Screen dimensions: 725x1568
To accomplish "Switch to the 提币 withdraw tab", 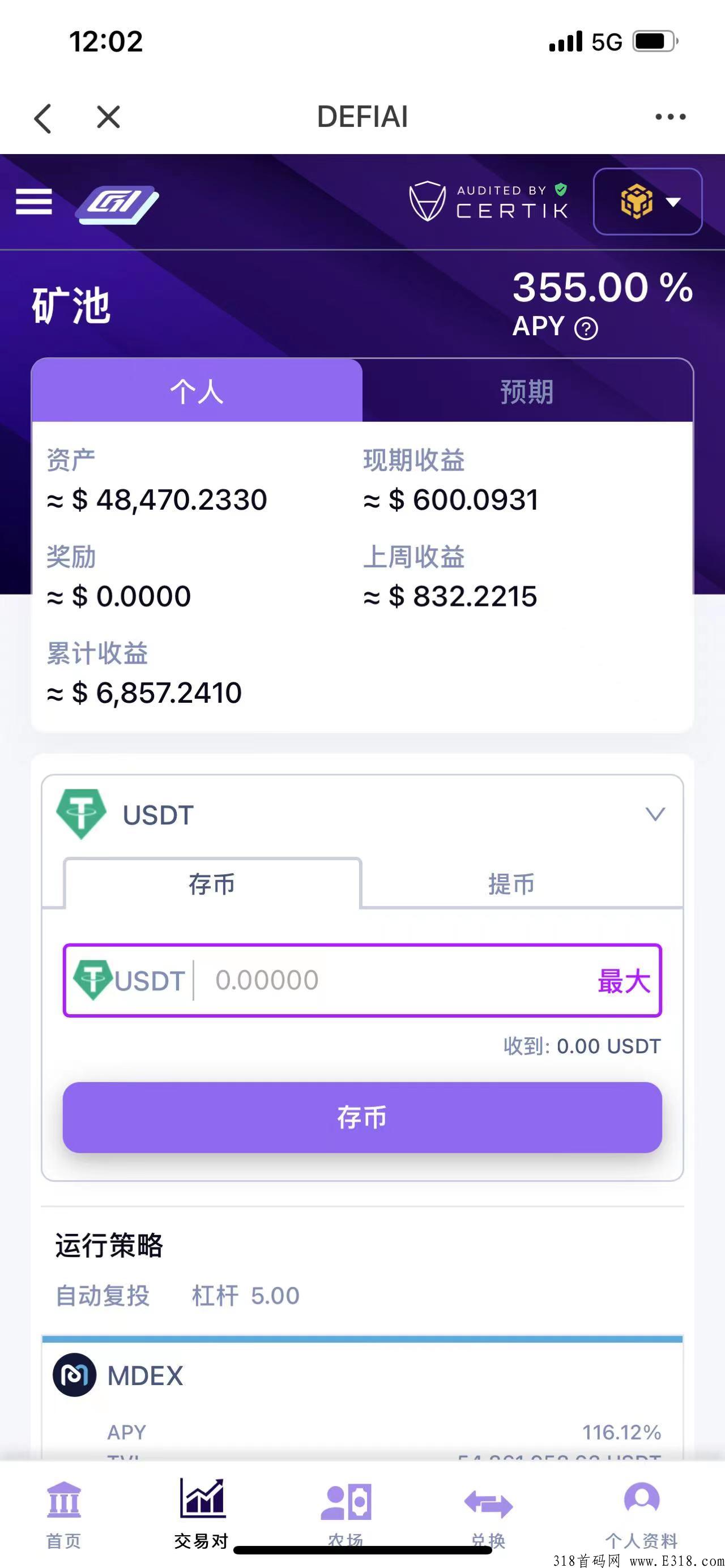I will click(511, 884).
